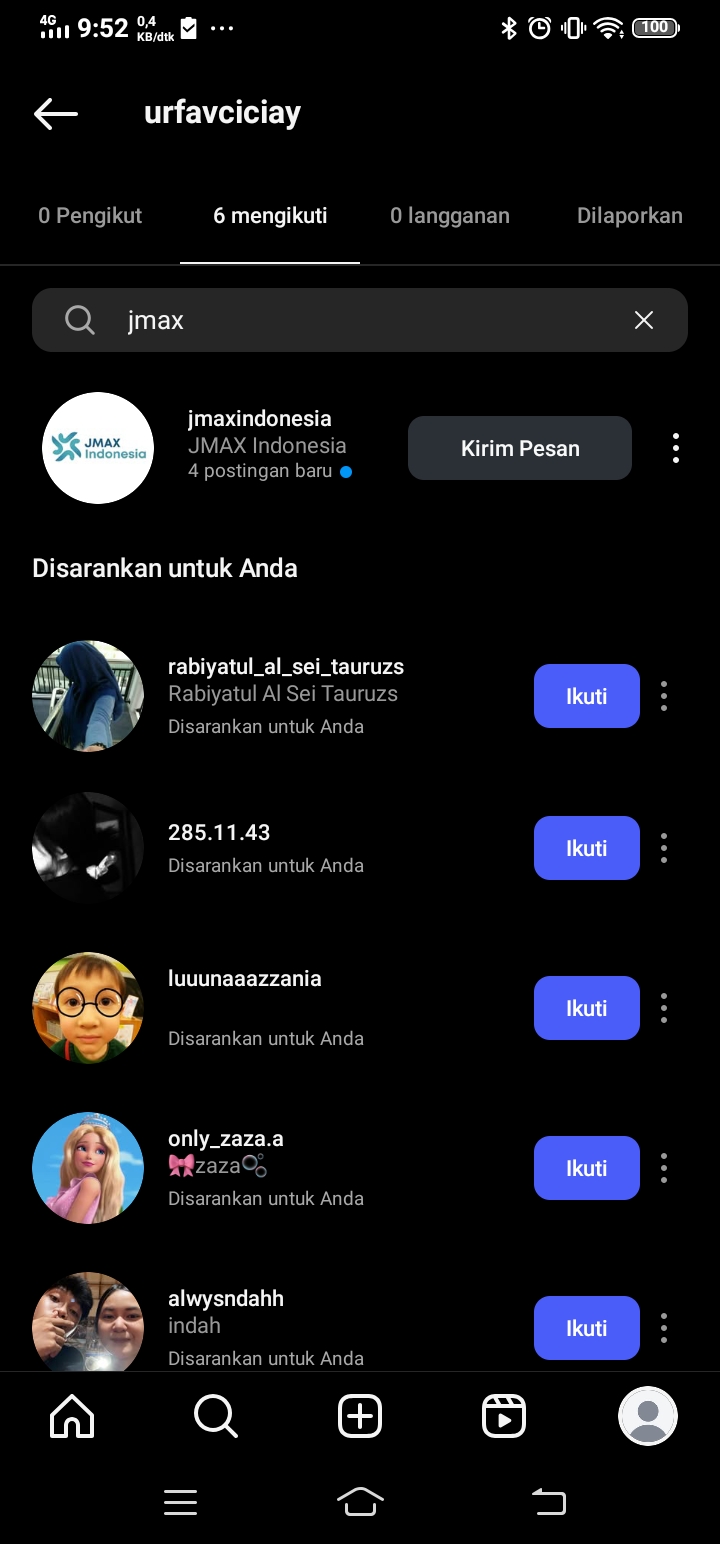The image size is (720, 1544).
Task: Switch to the Pengikut tab
Action: pyautogui.click(x=90, y=215)
